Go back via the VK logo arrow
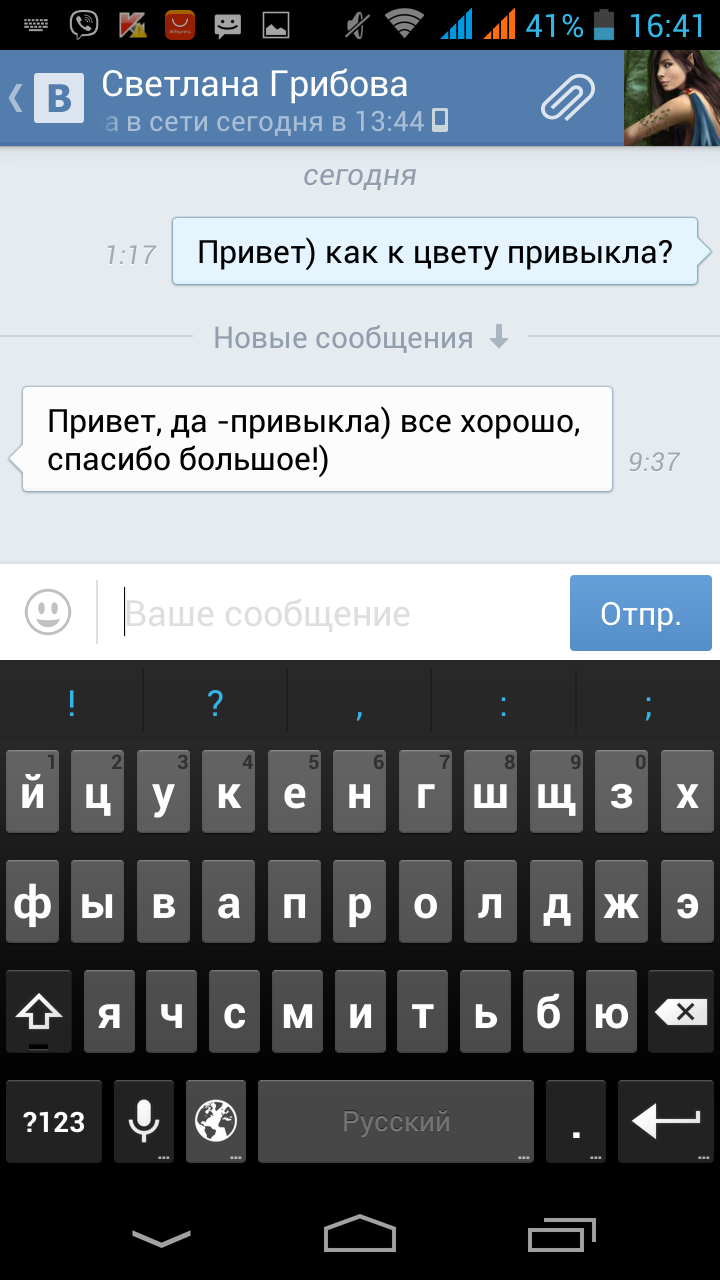 click(47, 98)
